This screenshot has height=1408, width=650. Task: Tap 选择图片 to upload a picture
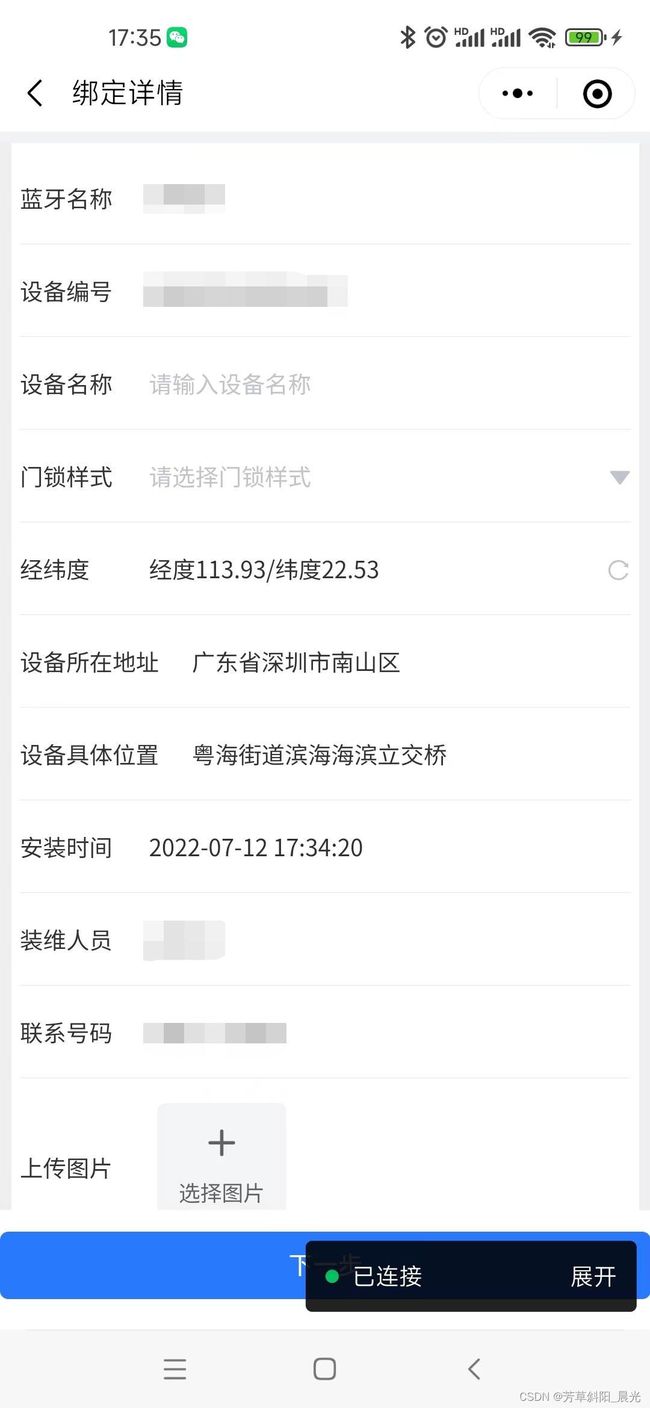point(222,1158)
